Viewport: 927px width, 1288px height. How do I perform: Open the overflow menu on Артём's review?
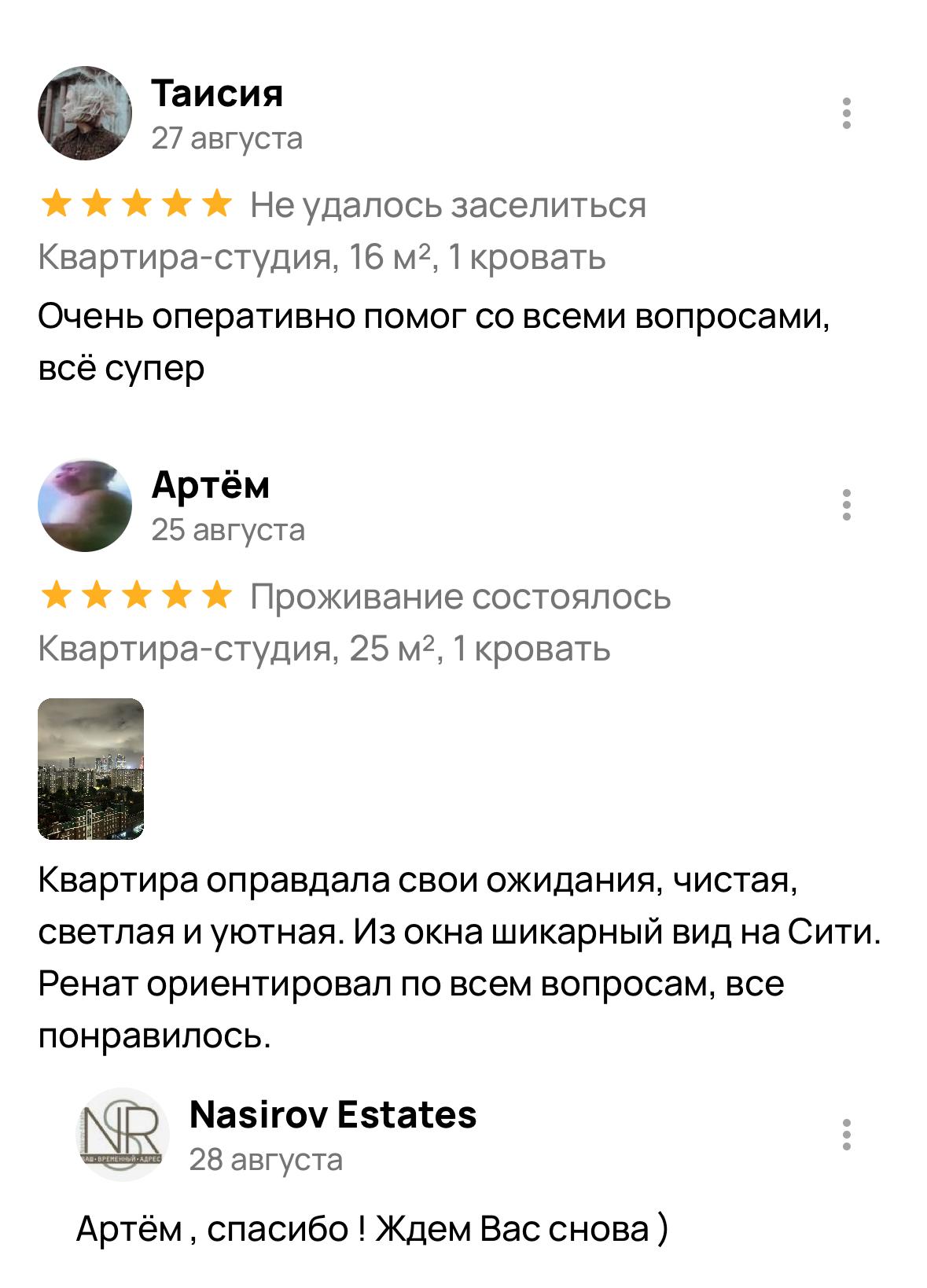pyautogui.click(x=846, y=505)
